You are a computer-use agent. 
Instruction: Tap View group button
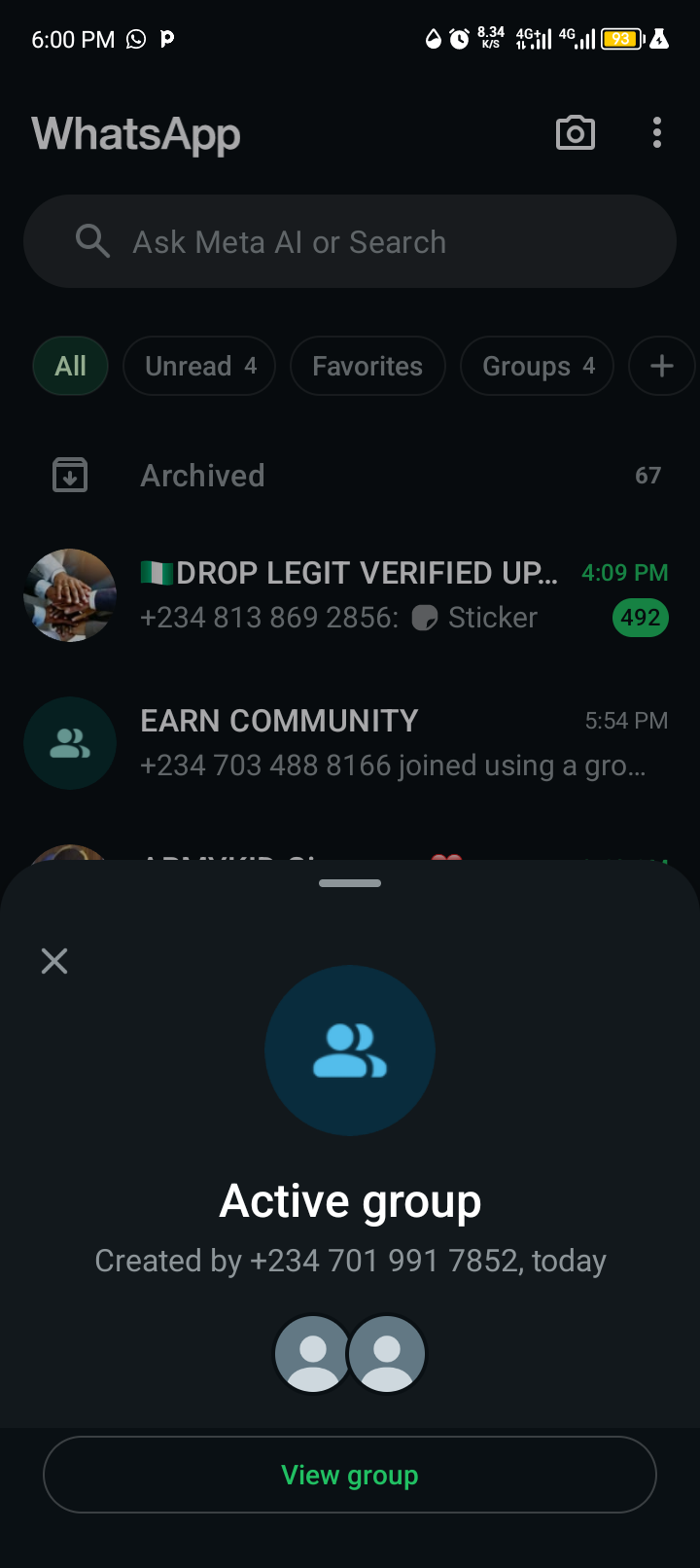pos(350,1475)
